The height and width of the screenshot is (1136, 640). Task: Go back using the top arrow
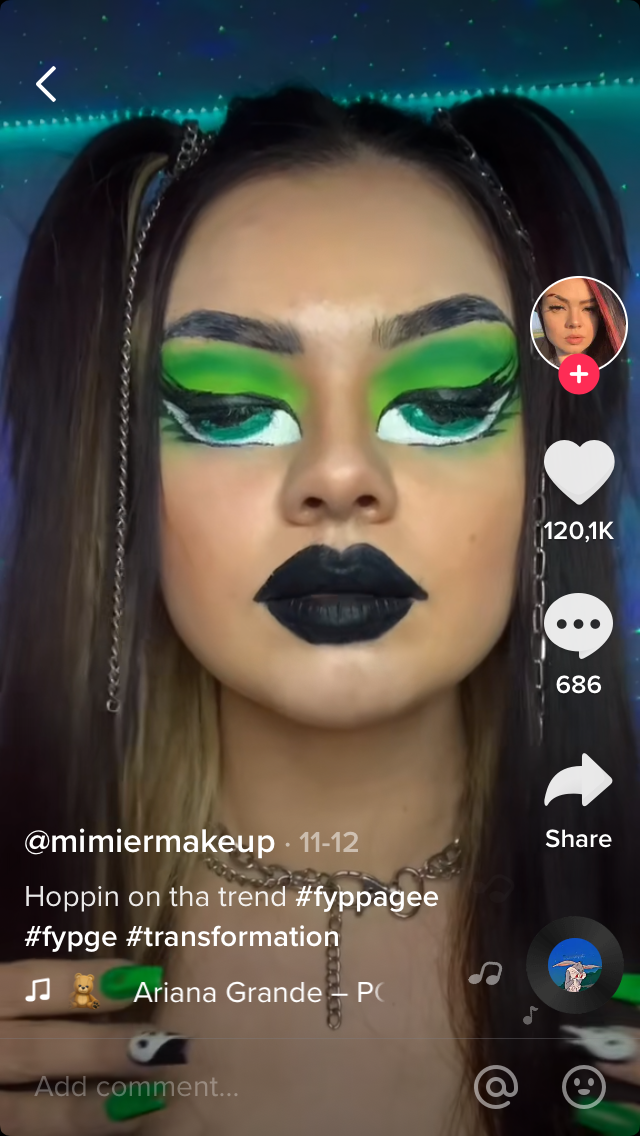[46, 84]
